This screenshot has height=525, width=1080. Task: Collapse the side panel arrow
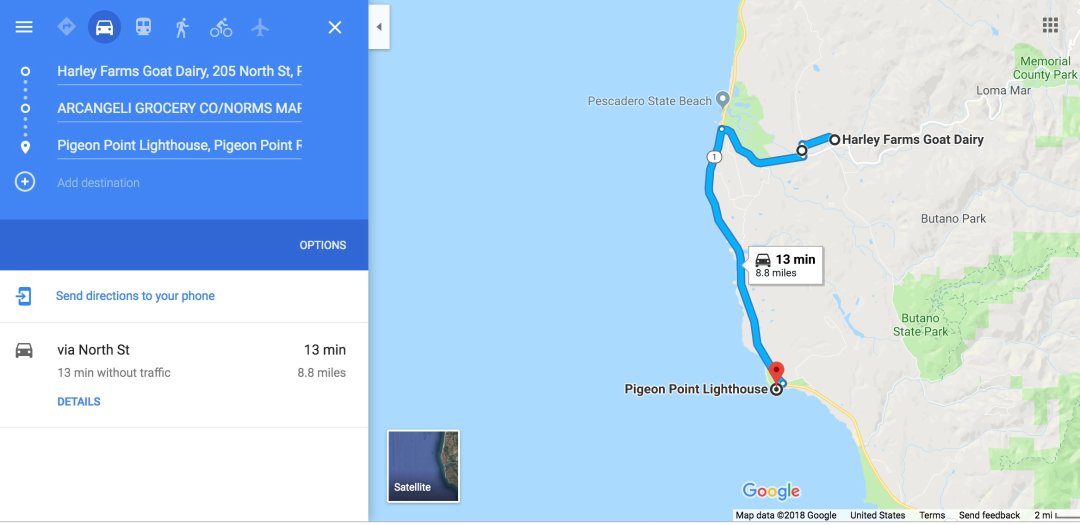[x=379, y=27]
